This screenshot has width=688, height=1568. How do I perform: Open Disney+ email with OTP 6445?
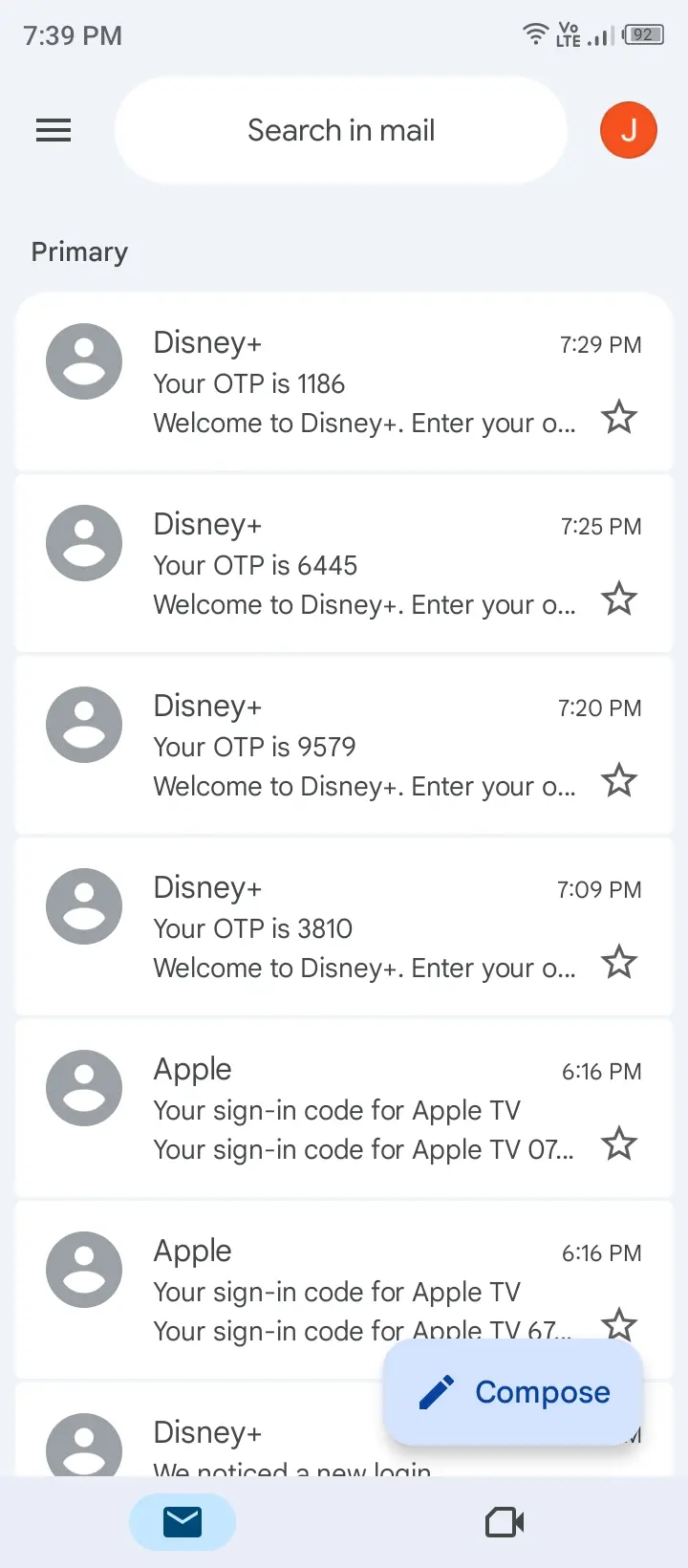pyautogui.click(x=344, y=563)
